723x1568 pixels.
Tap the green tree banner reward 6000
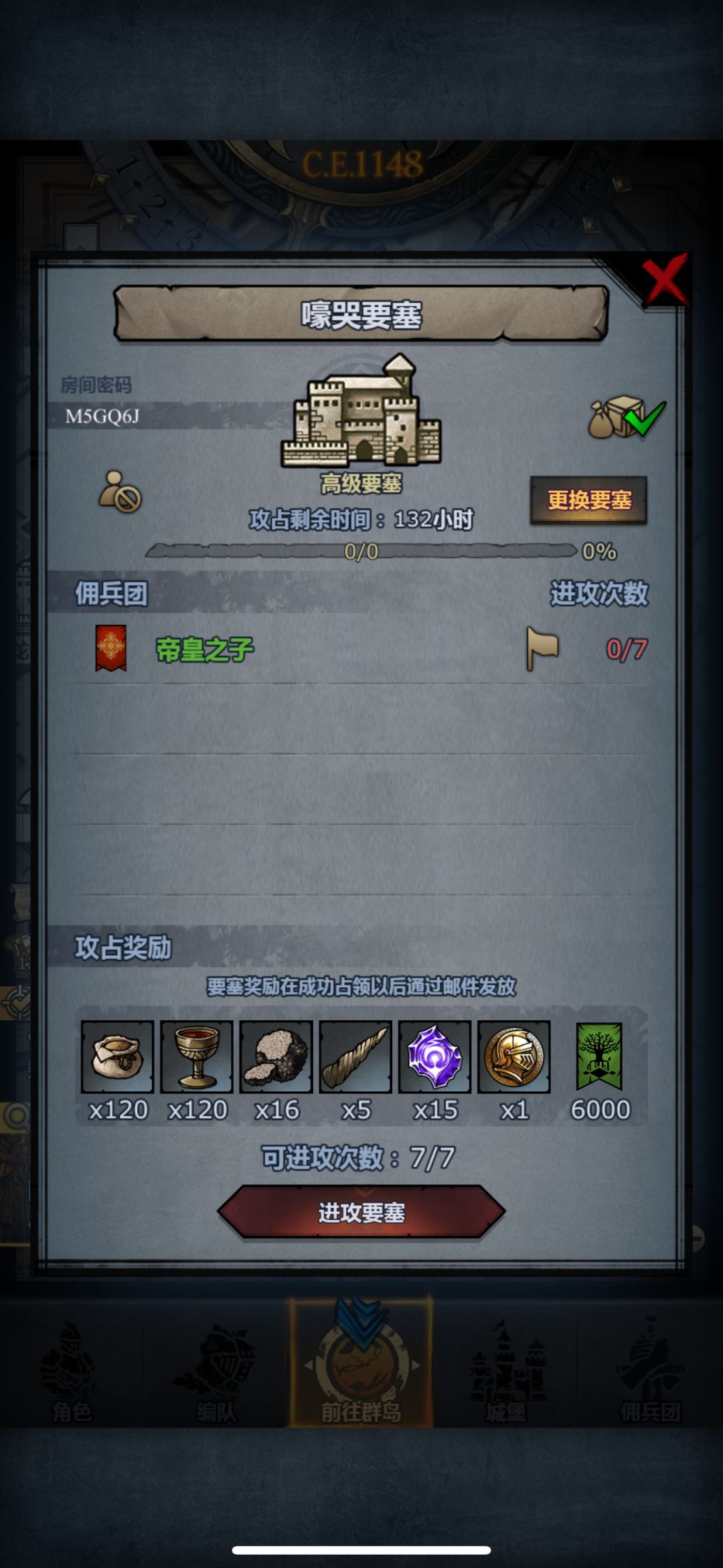click(600, 1056)
